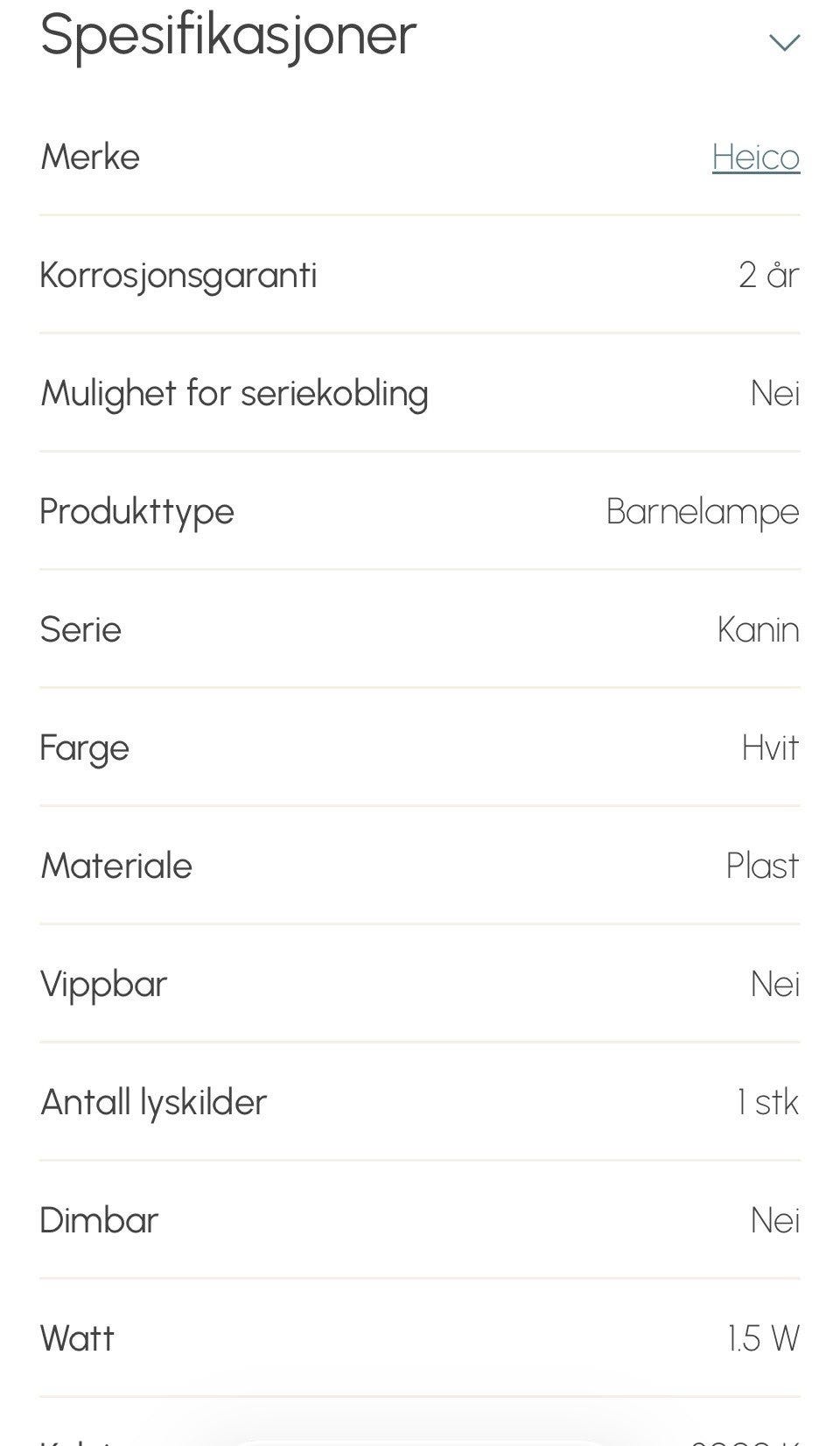Collapse the Spesifikasjoner section chevron
Viewport: 840px width, 1446px height.
784,42
